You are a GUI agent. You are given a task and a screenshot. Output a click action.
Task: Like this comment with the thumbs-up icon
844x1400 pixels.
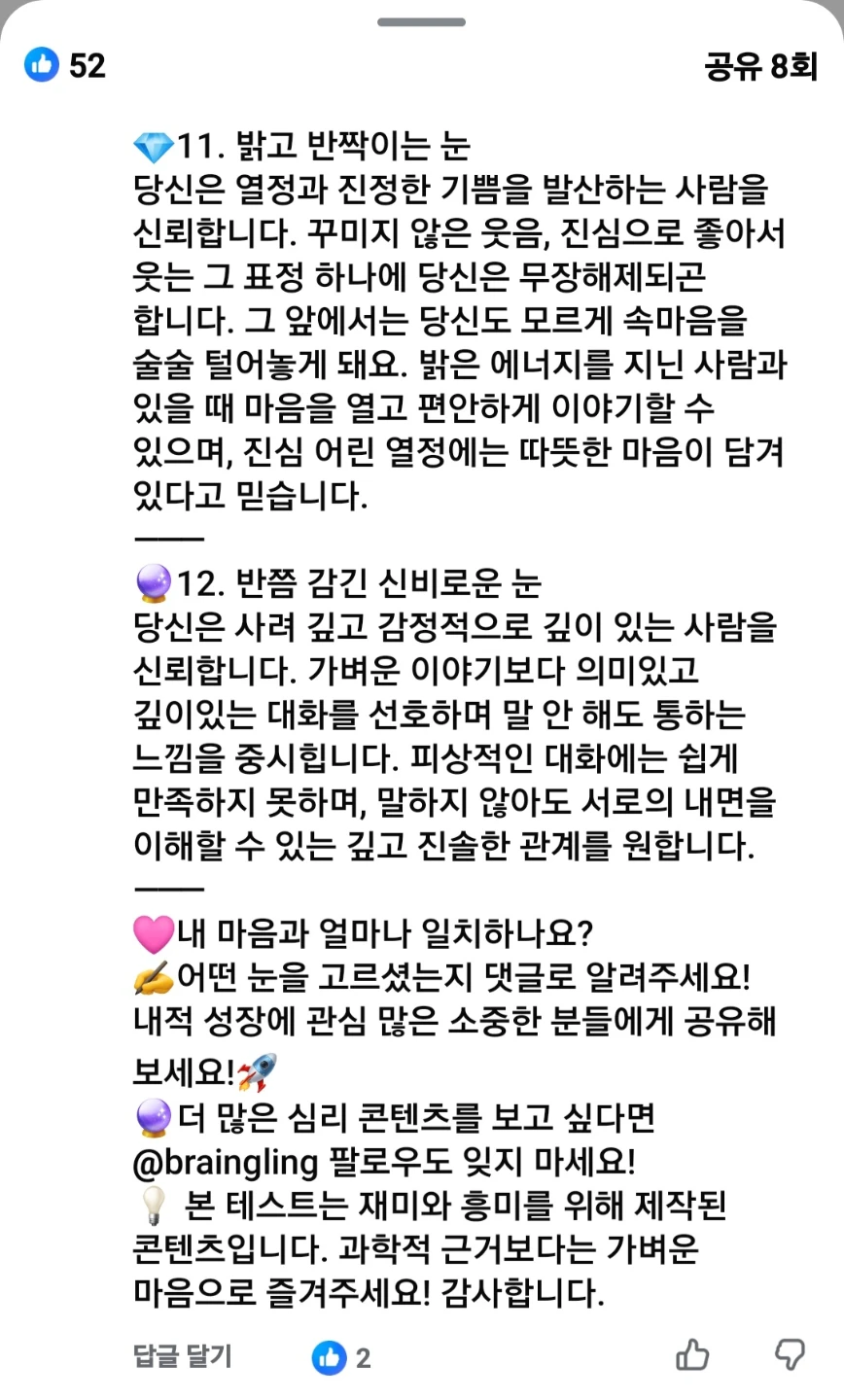(x=692, y=1355)
